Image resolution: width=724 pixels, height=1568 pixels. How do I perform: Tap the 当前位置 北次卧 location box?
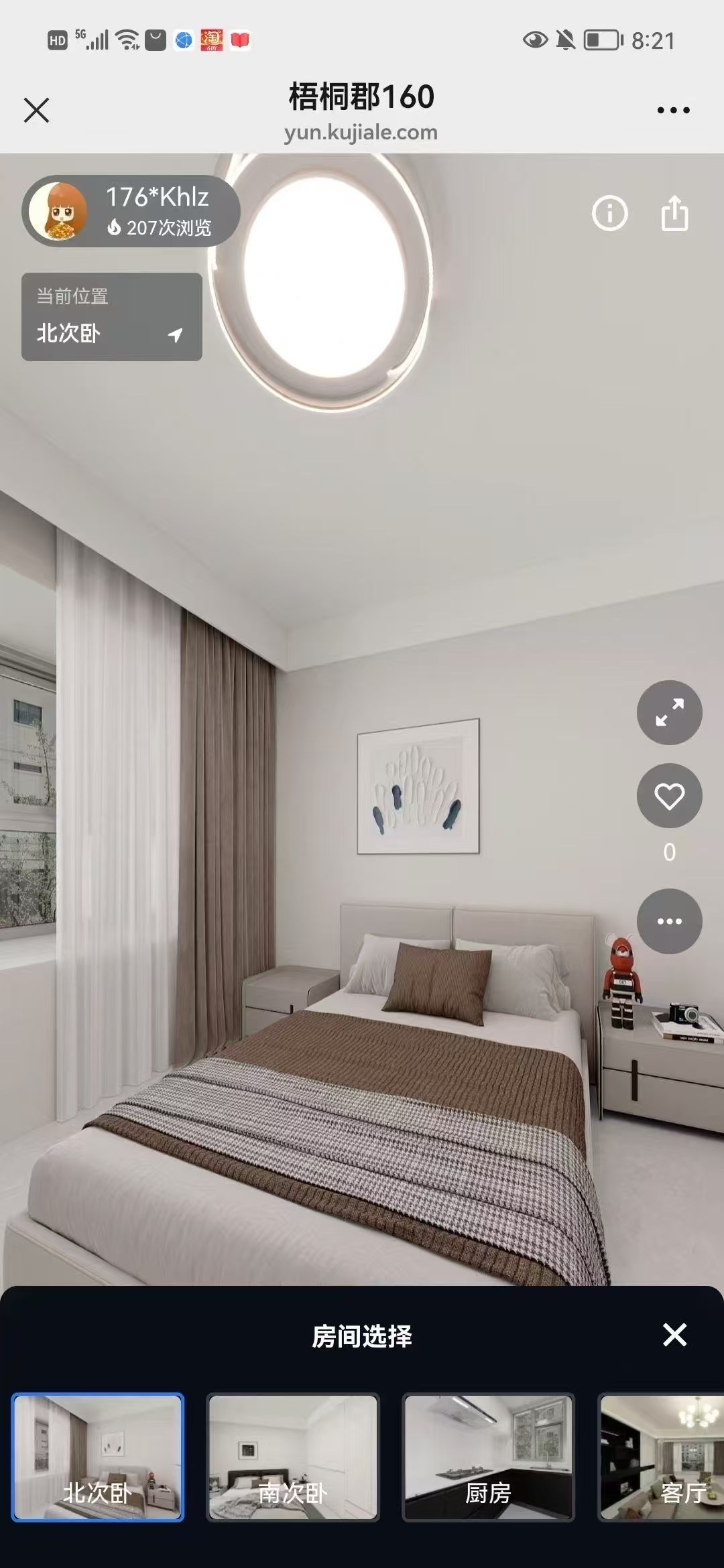click(112, 317)
